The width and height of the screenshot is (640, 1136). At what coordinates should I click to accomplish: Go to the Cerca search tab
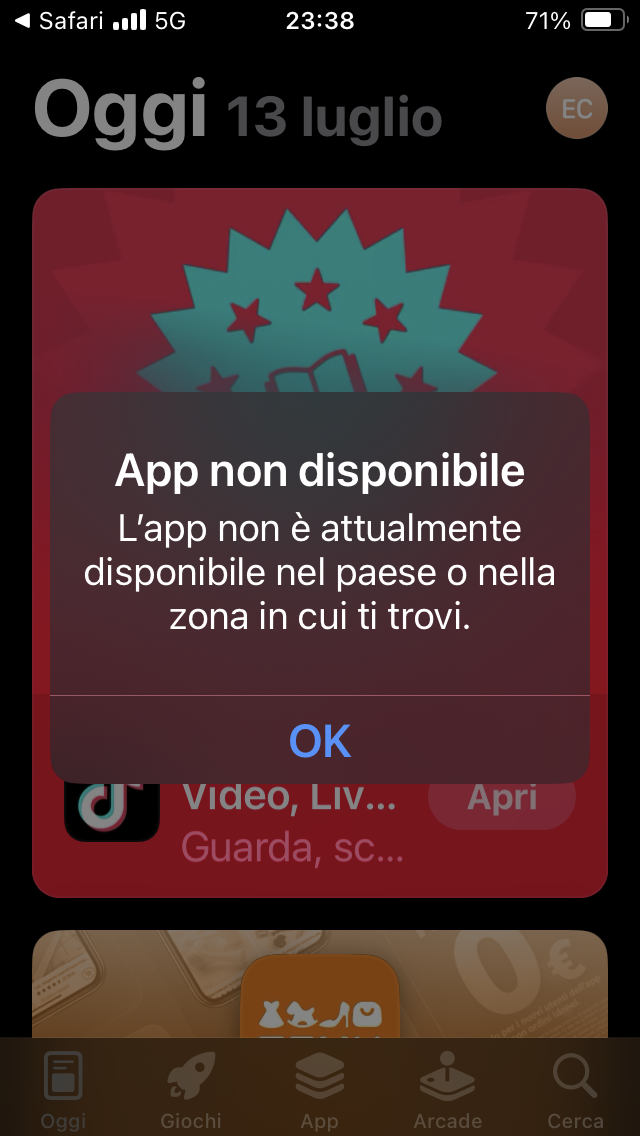pos(575,1090)
